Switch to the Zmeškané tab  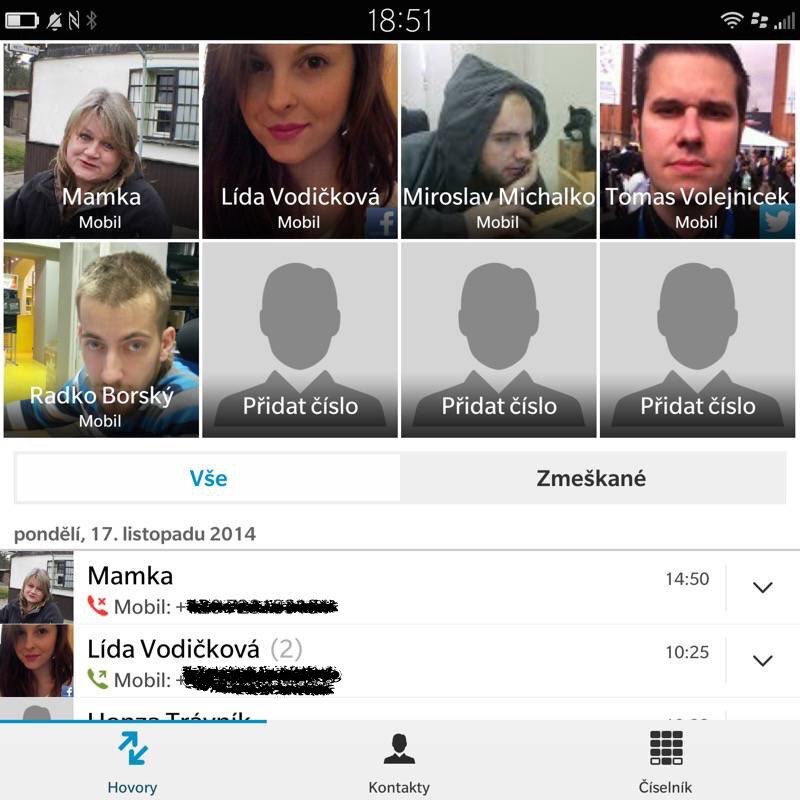591,478
